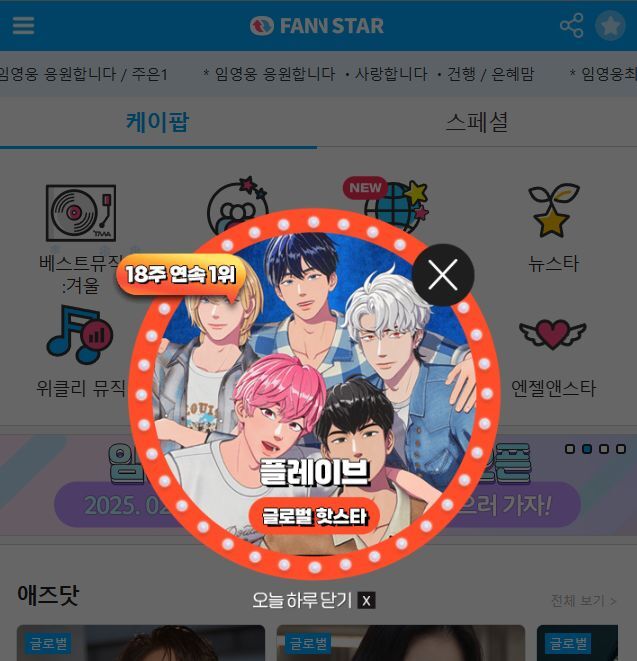Open the hamburger drawer menu
This screenshot has width=637, height=661.
23,25
